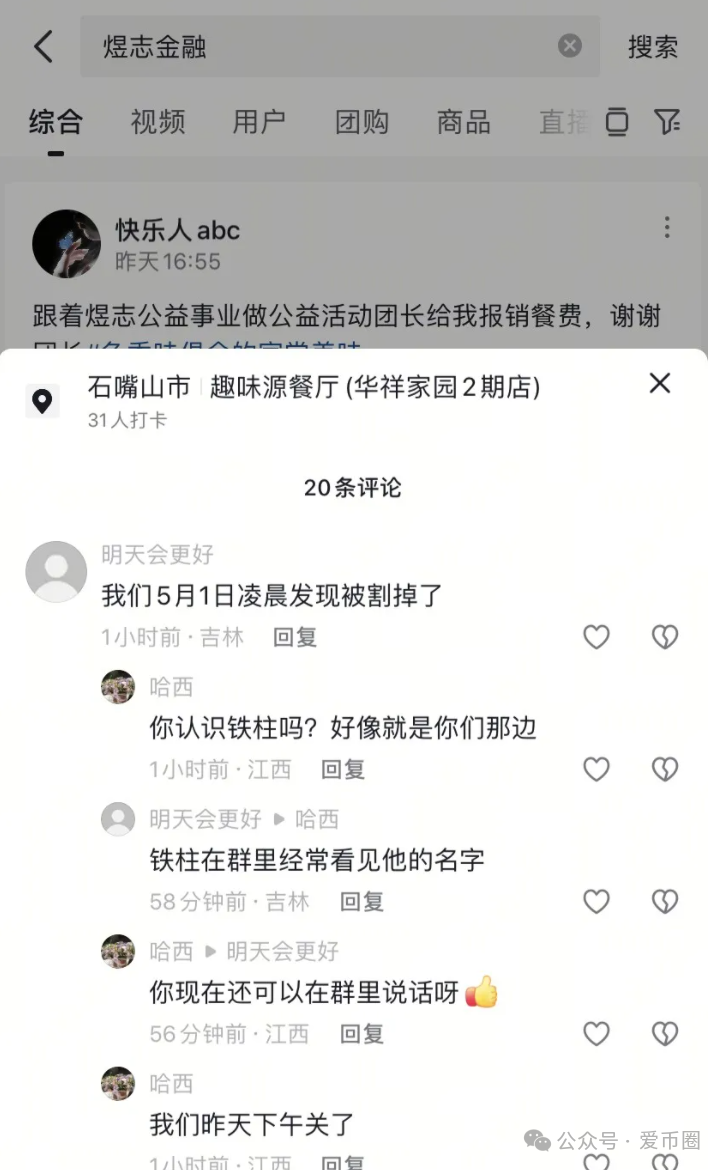This screenshot has width=724, height=1170.
Task: Open overflow menu on 快乐人abc's post
Action: point(667,228)
